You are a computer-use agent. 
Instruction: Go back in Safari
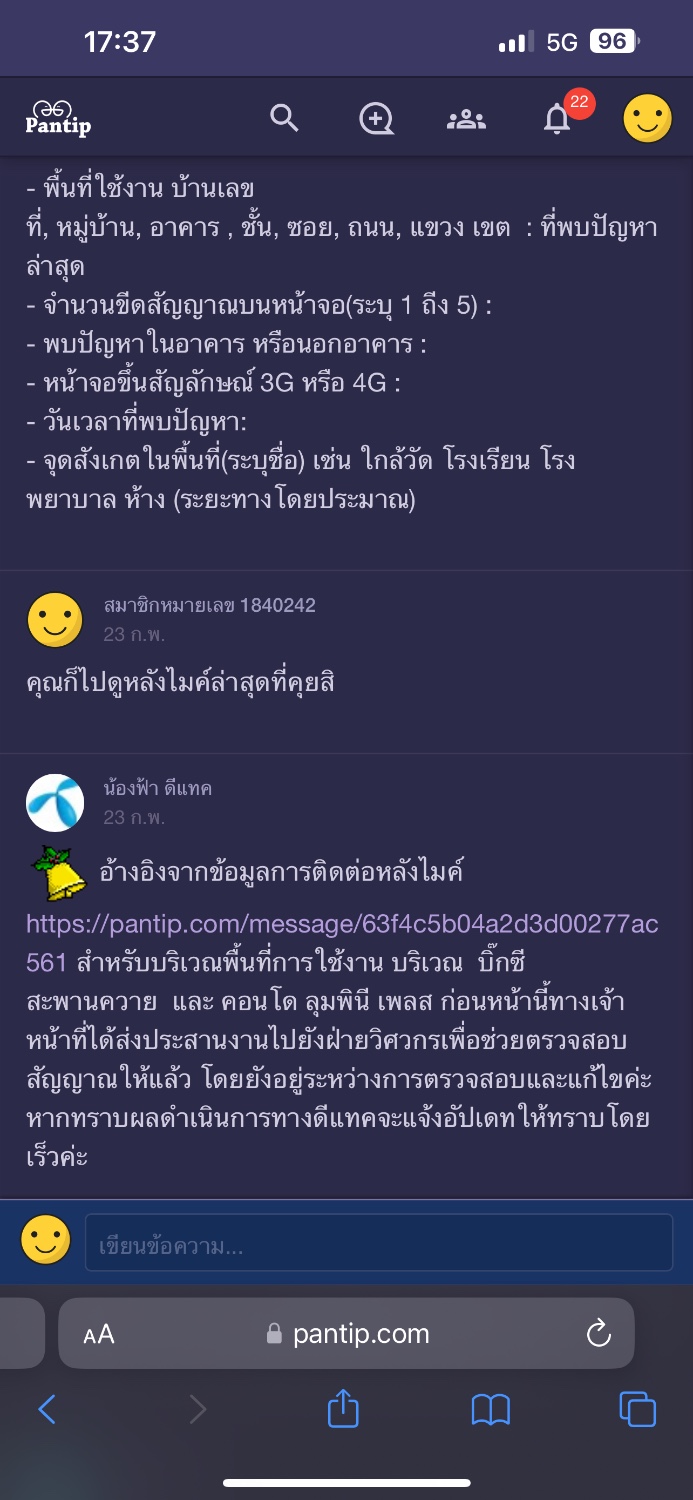tap(46, 1409)
